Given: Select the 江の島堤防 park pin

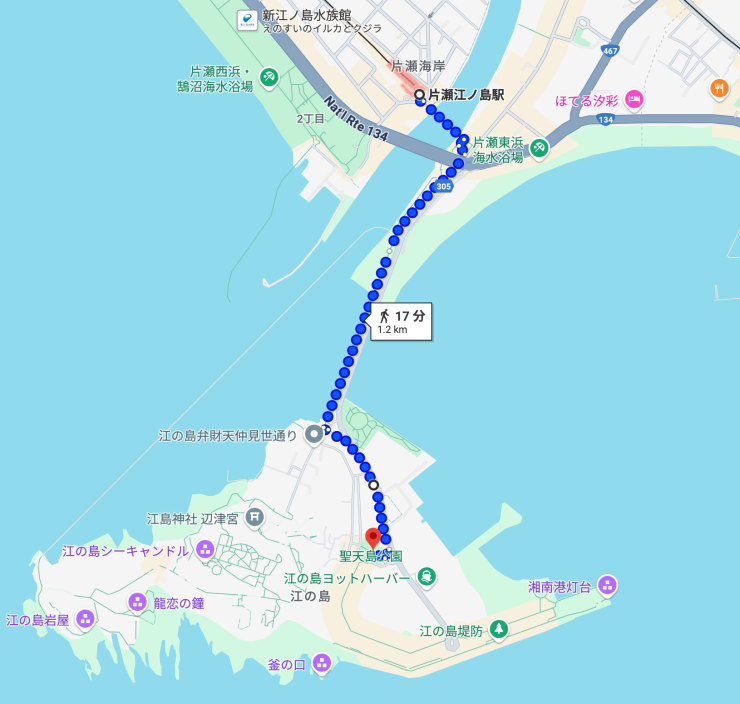Looking at the screenshot, I should click(499, 629).
